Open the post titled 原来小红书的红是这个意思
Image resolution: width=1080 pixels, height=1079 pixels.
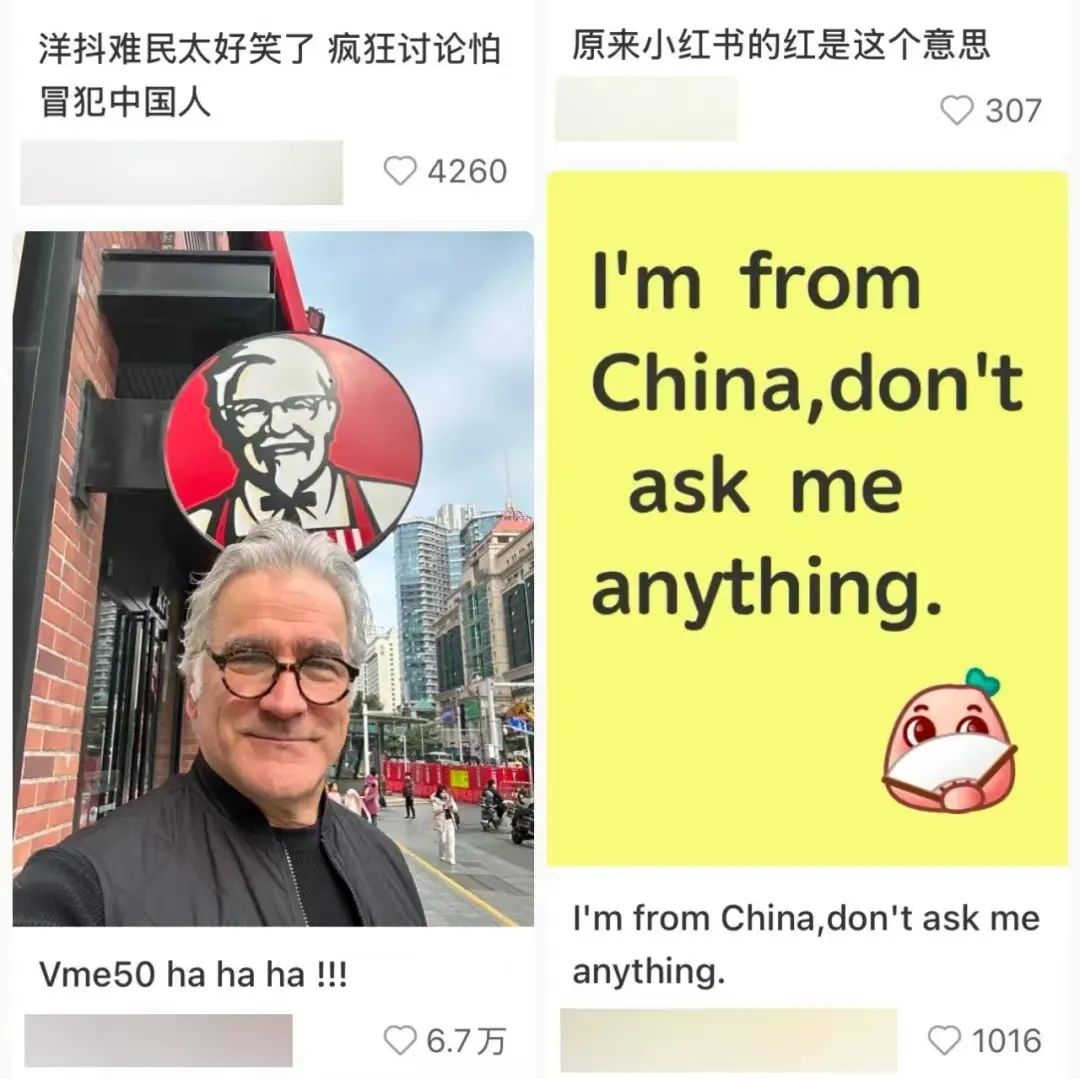[781, 47]
